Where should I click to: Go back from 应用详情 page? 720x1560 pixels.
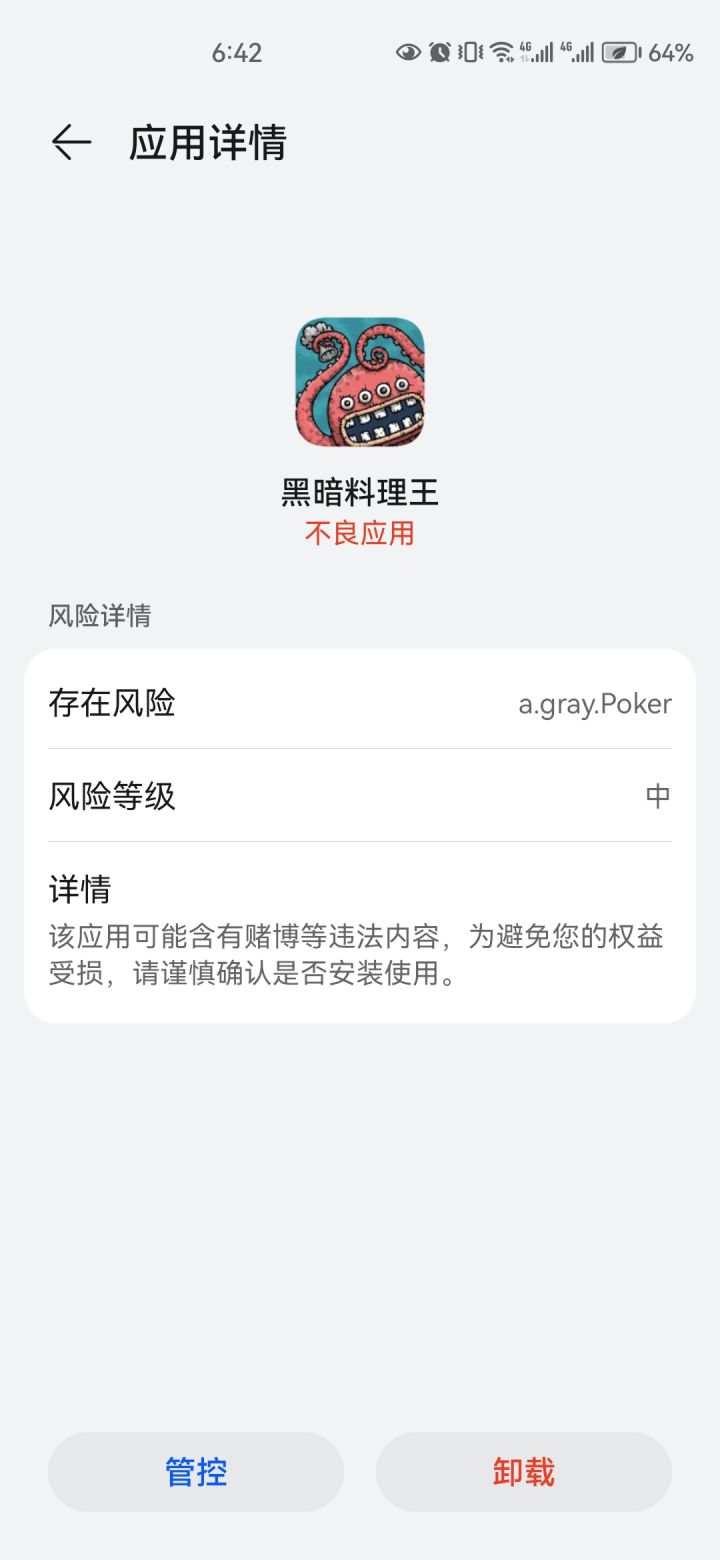click(x=71, y=143)
